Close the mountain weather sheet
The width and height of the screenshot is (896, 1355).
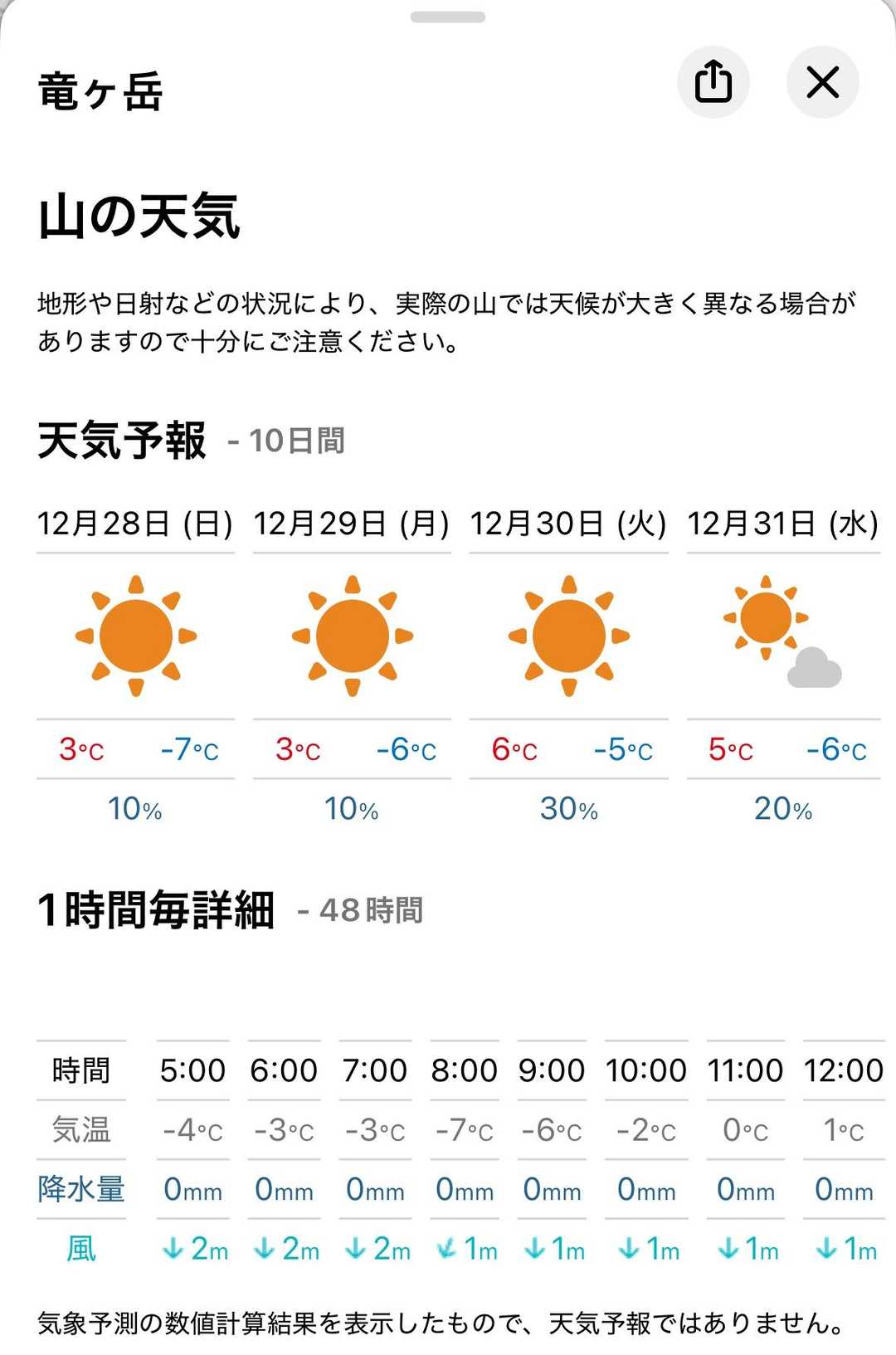tap(822, 82)
